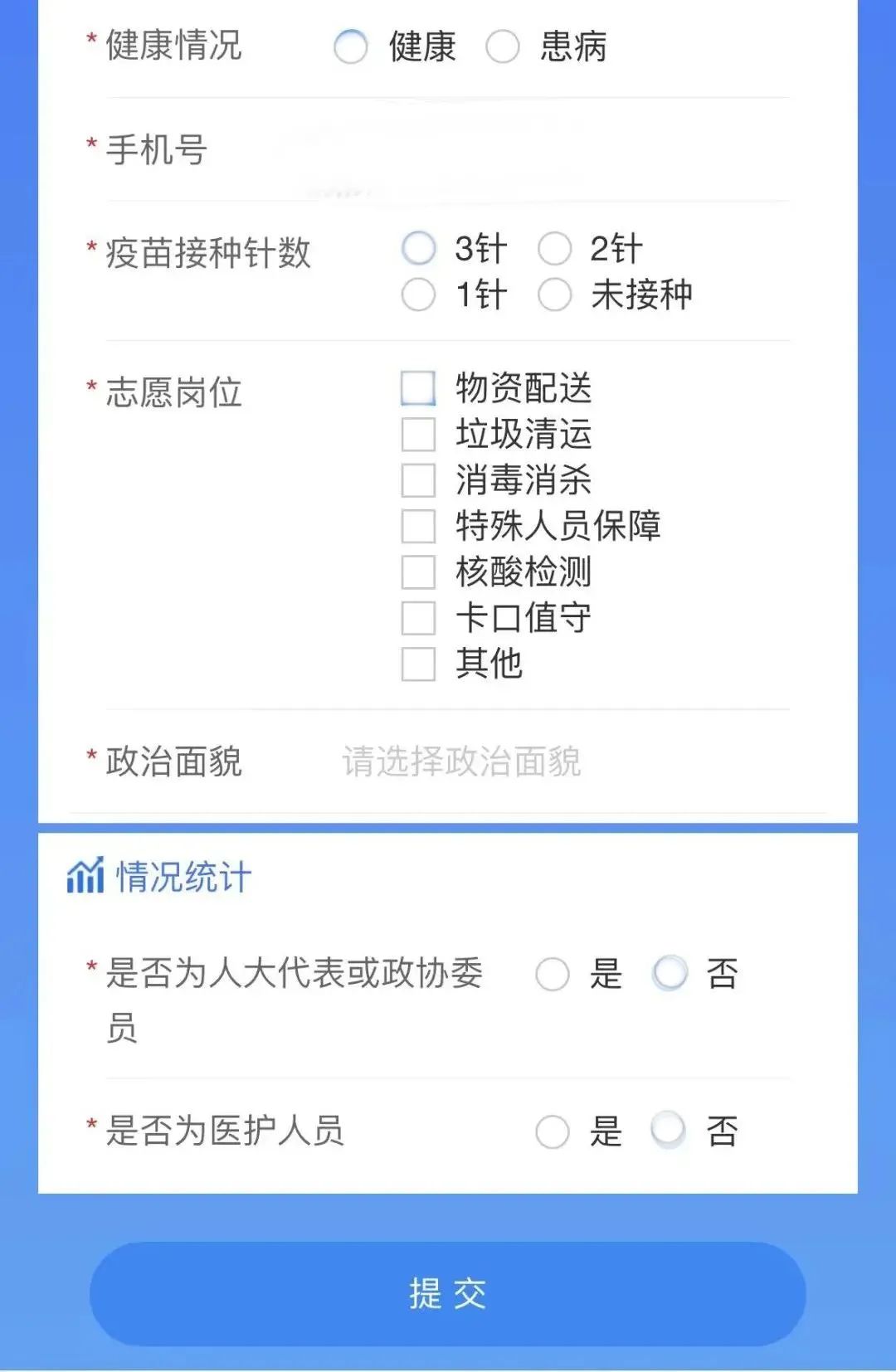This screenshot has height=1372, width=896.
Task: Select 患病 for health status
Action: click(x=503, y=46)
